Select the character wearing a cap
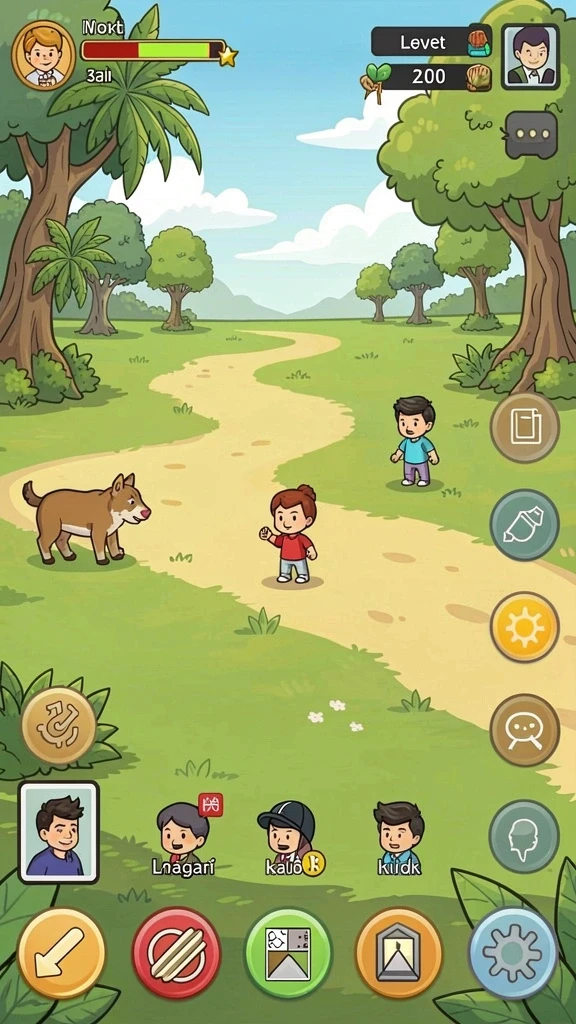The width and height of the screenshot is (576, 1024). (288, 838)
